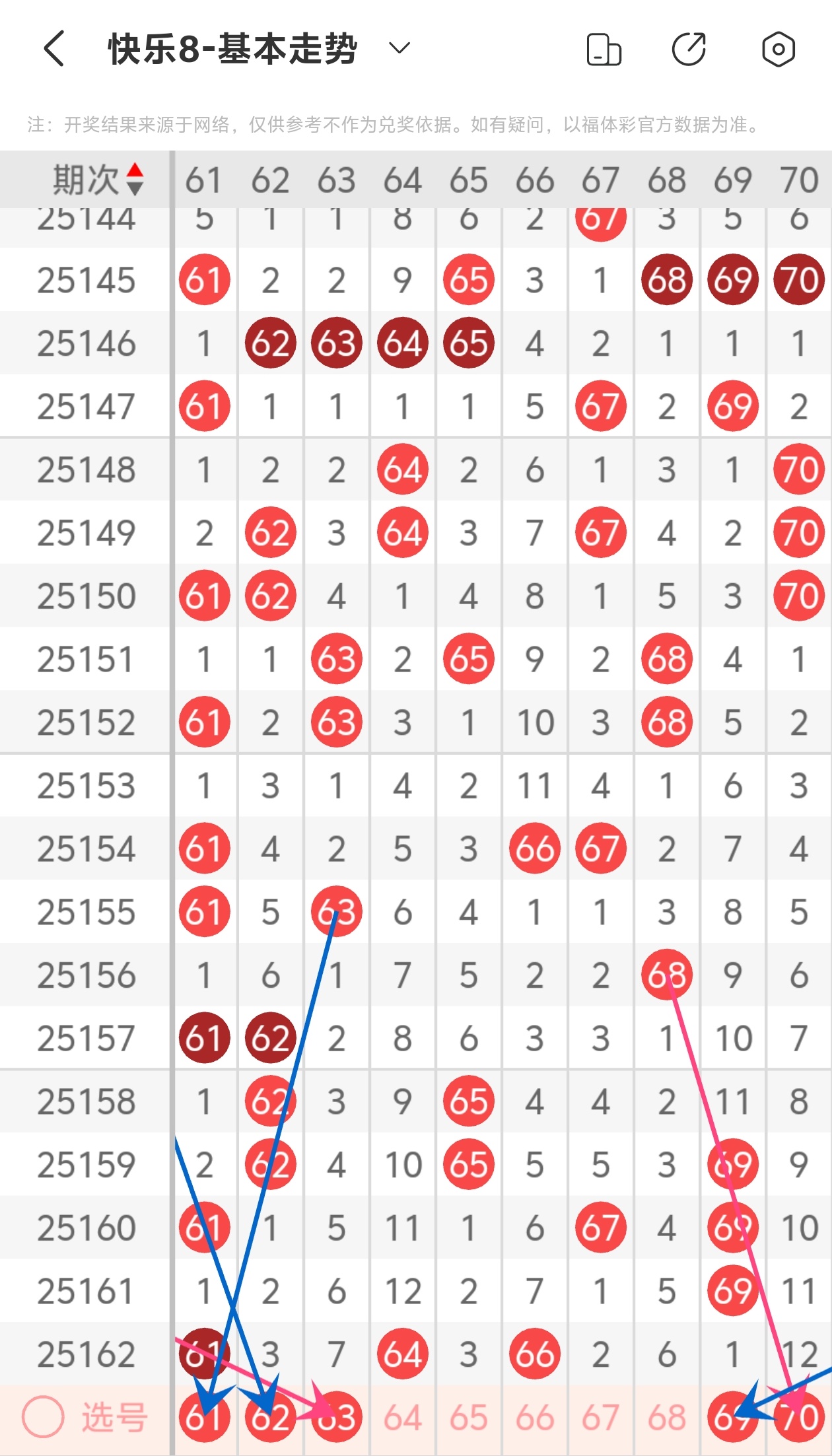Screen dimensions: 832x1456
Task: Select number 65 in the 选号 row
Action: tap(469, 1418)
